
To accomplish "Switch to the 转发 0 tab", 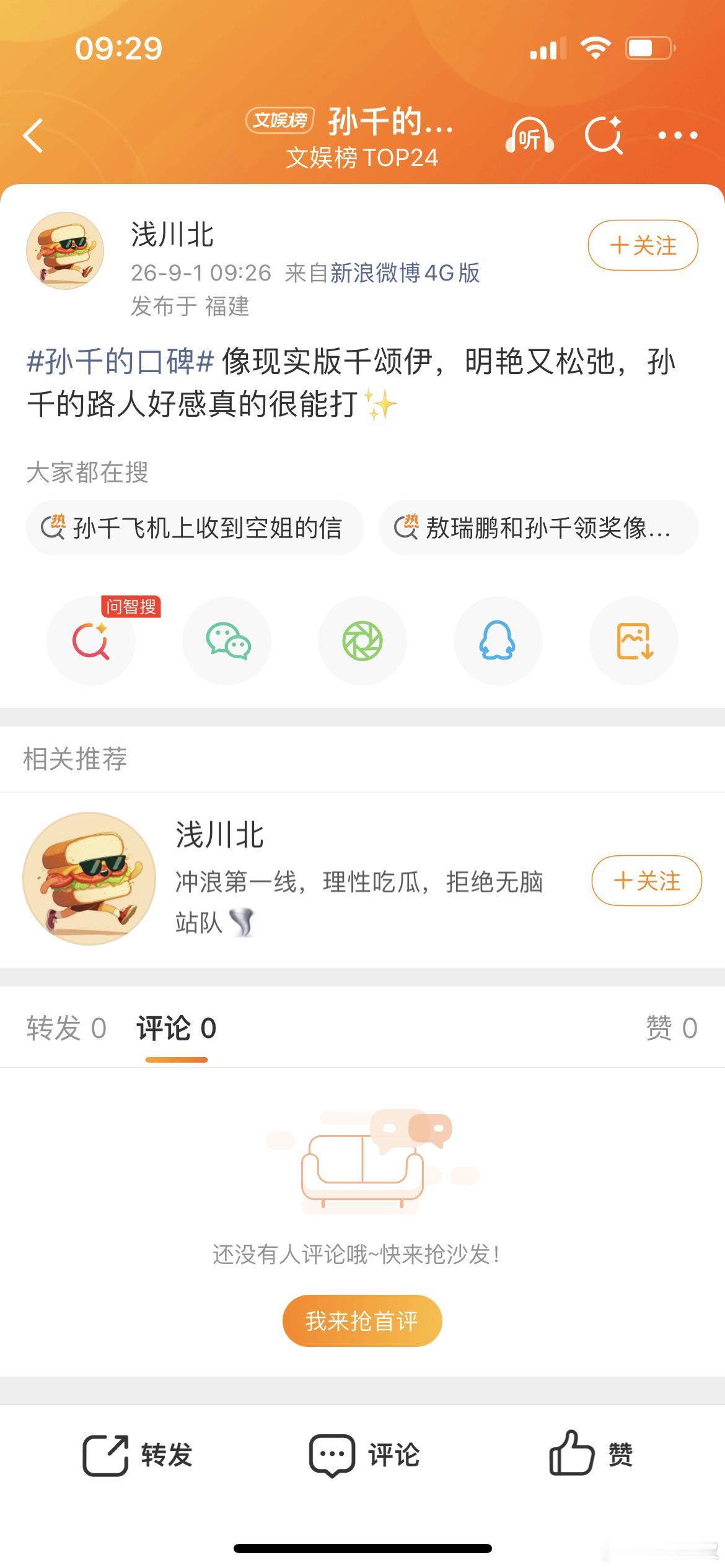I will click(x=66, y=1028).
